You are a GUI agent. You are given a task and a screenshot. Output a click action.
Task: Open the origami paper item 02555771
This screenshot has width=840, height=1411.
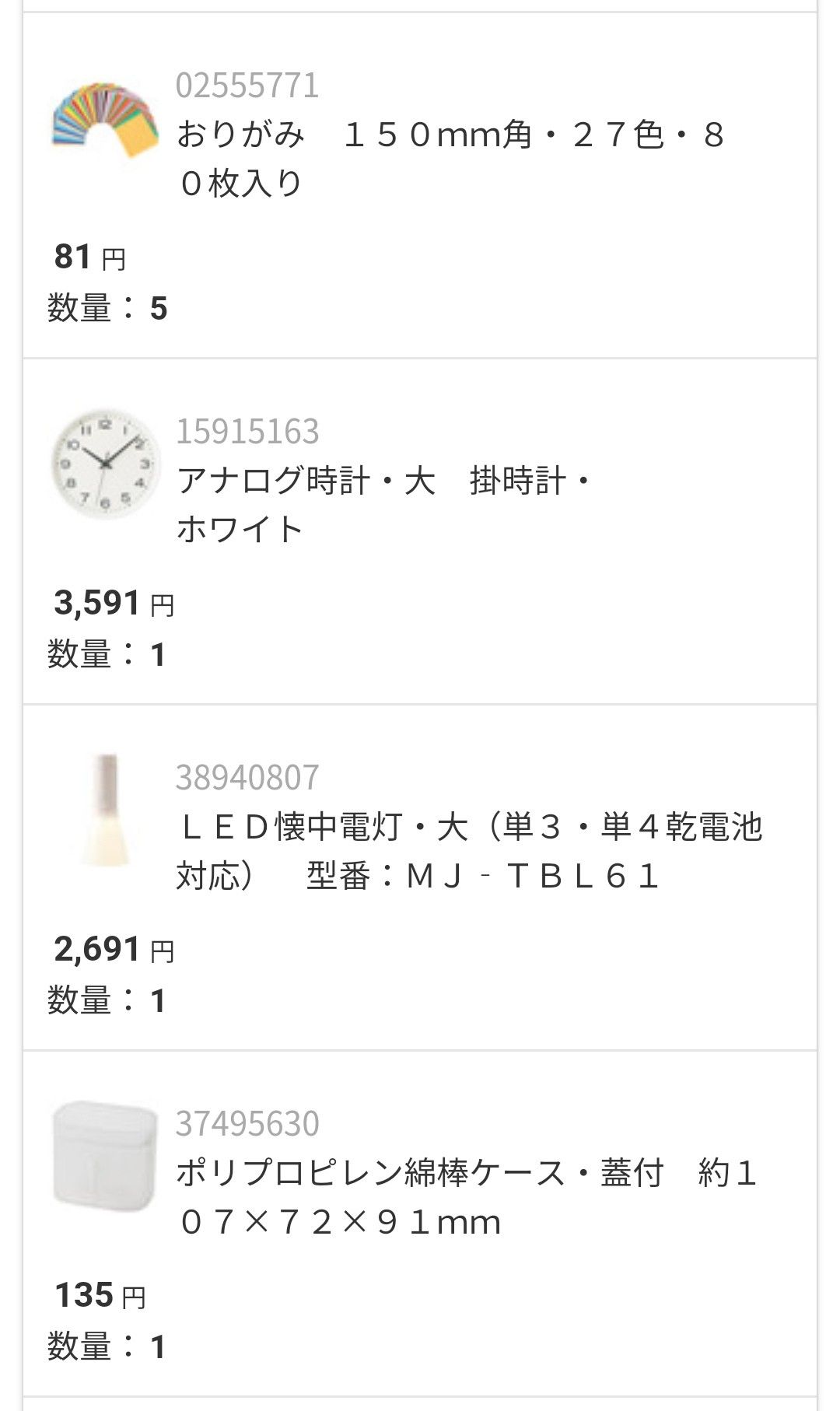[450, 159]
